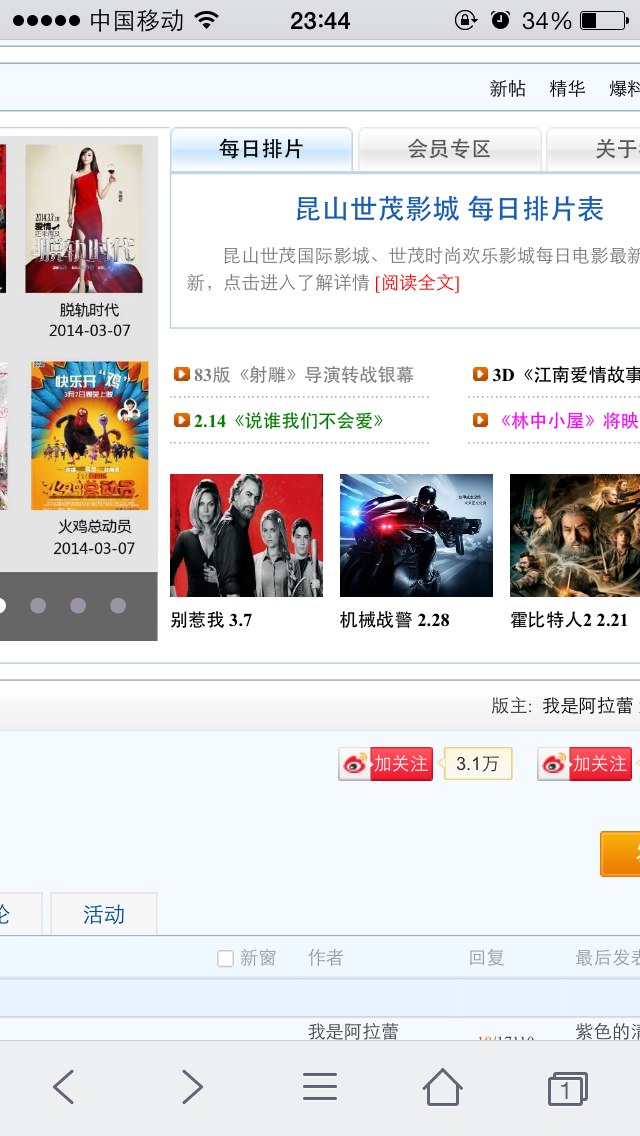Check the 新窗 checkbox
The width and height of the screenshot is (640, 1136).
pos(225,958)
